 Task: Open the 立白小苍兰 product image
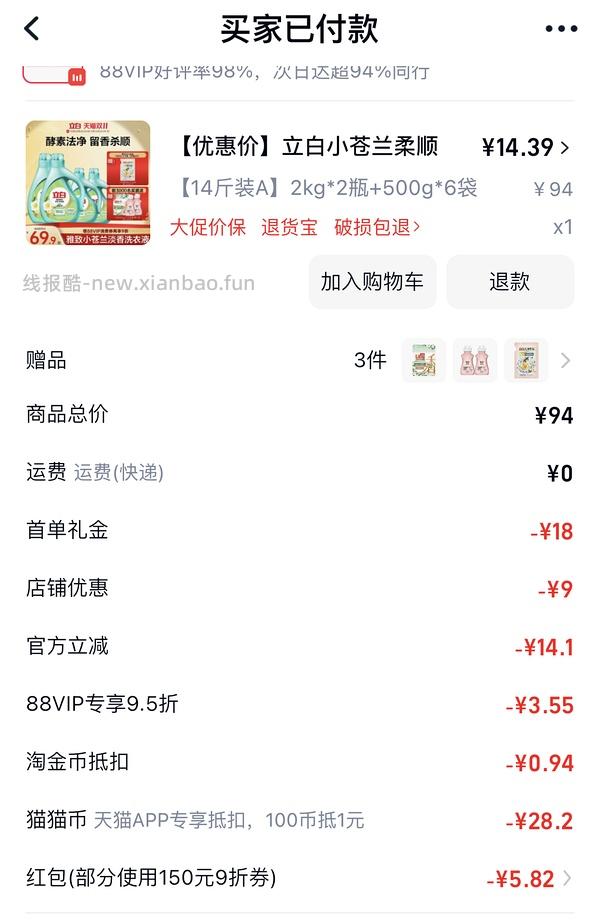coord(88,183)
